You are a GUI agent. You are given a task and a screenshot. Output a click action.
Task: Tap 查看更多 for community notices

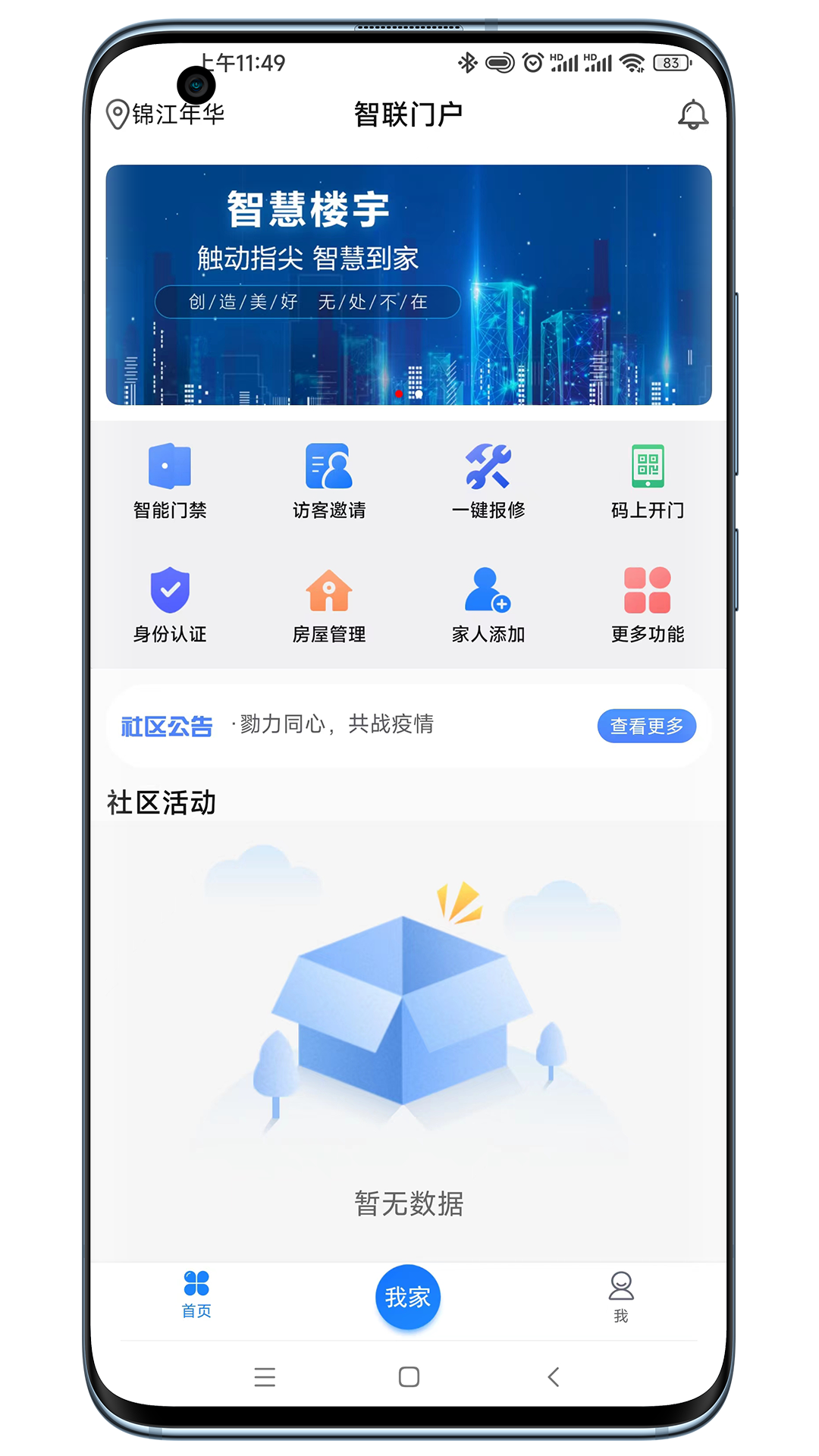point(646,726)
